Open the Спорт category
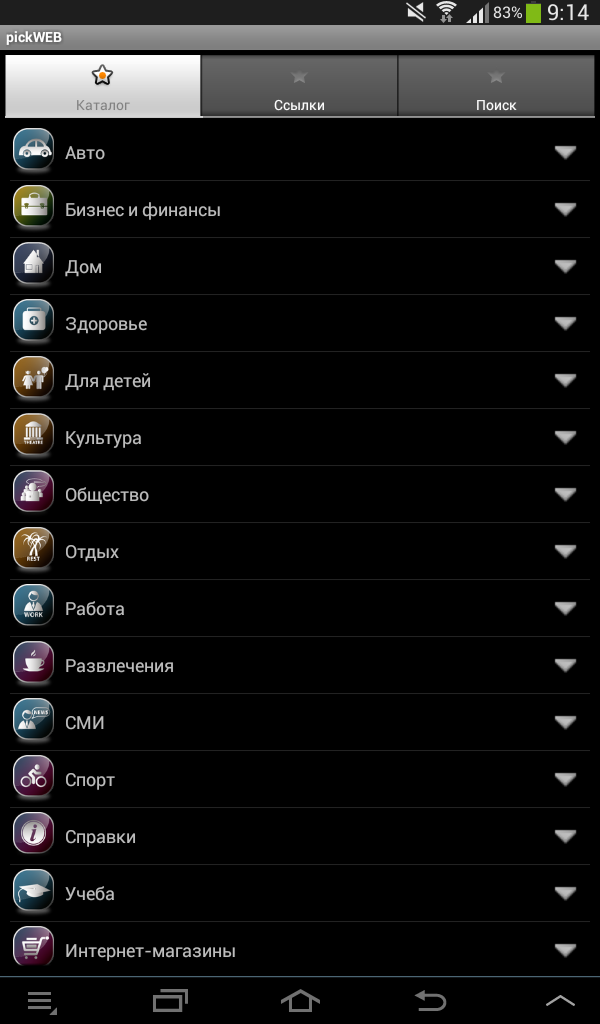The width and height of the screenshot is (600, 1024). (x=300, y=779)
